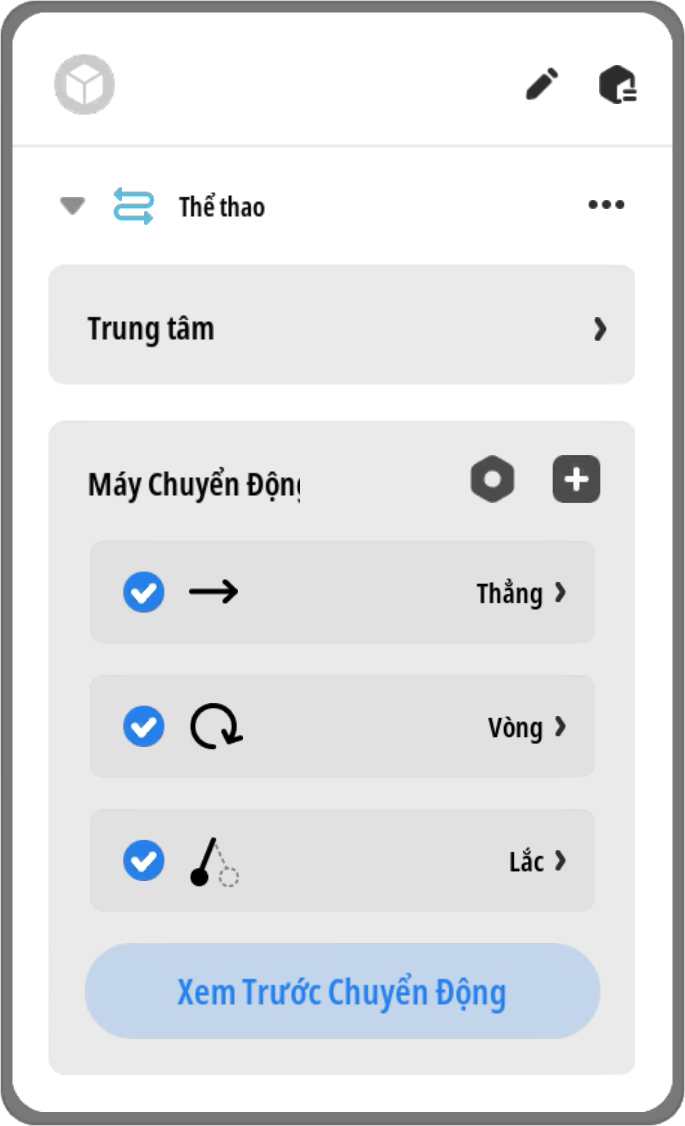Open Máy Chuyển Động hexagon settings

(x=492, y=480)
